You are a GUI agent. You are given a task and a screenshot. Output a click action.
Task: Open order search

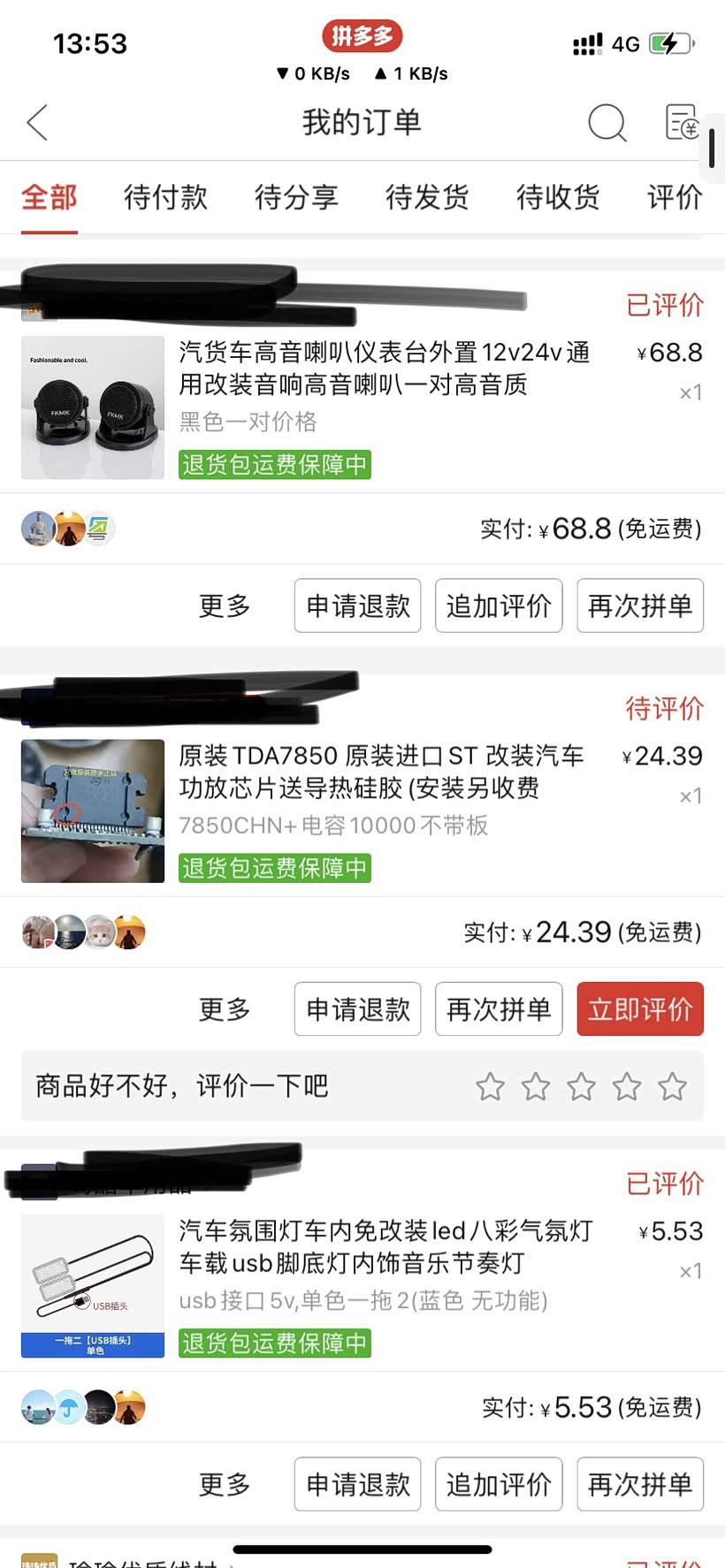click(x=607, y=123)
